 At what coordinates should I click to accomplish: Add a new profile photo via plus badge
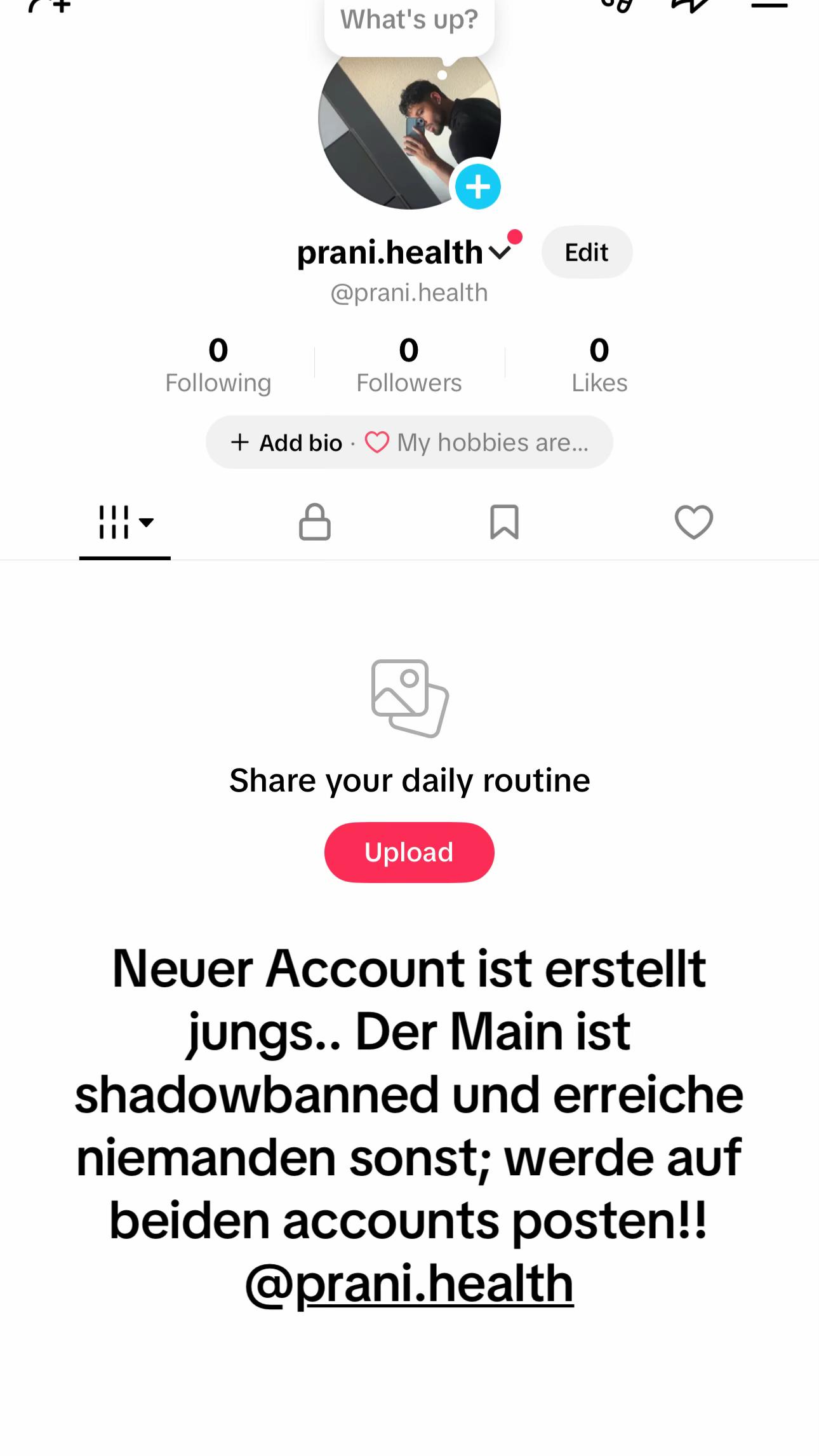[478, 187]
